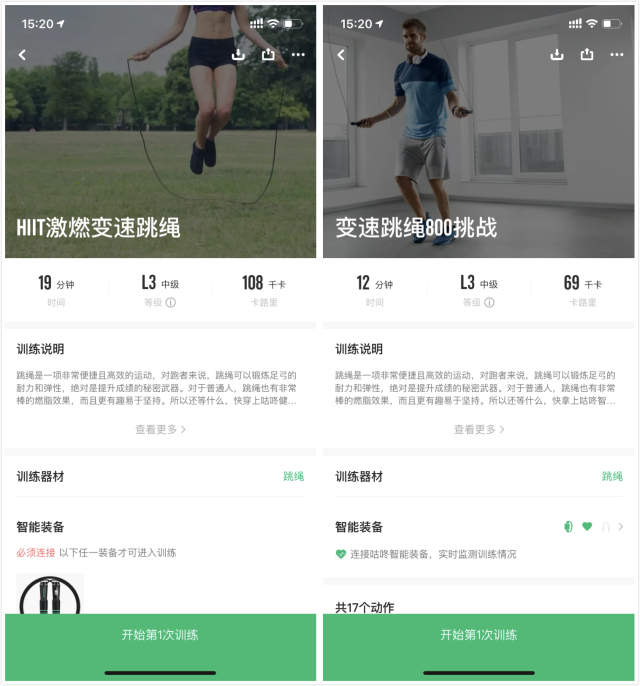640x686 pixels.
Task: Open level info icon for 变速跳绳800挑战
Action: (x=490, y=303)
